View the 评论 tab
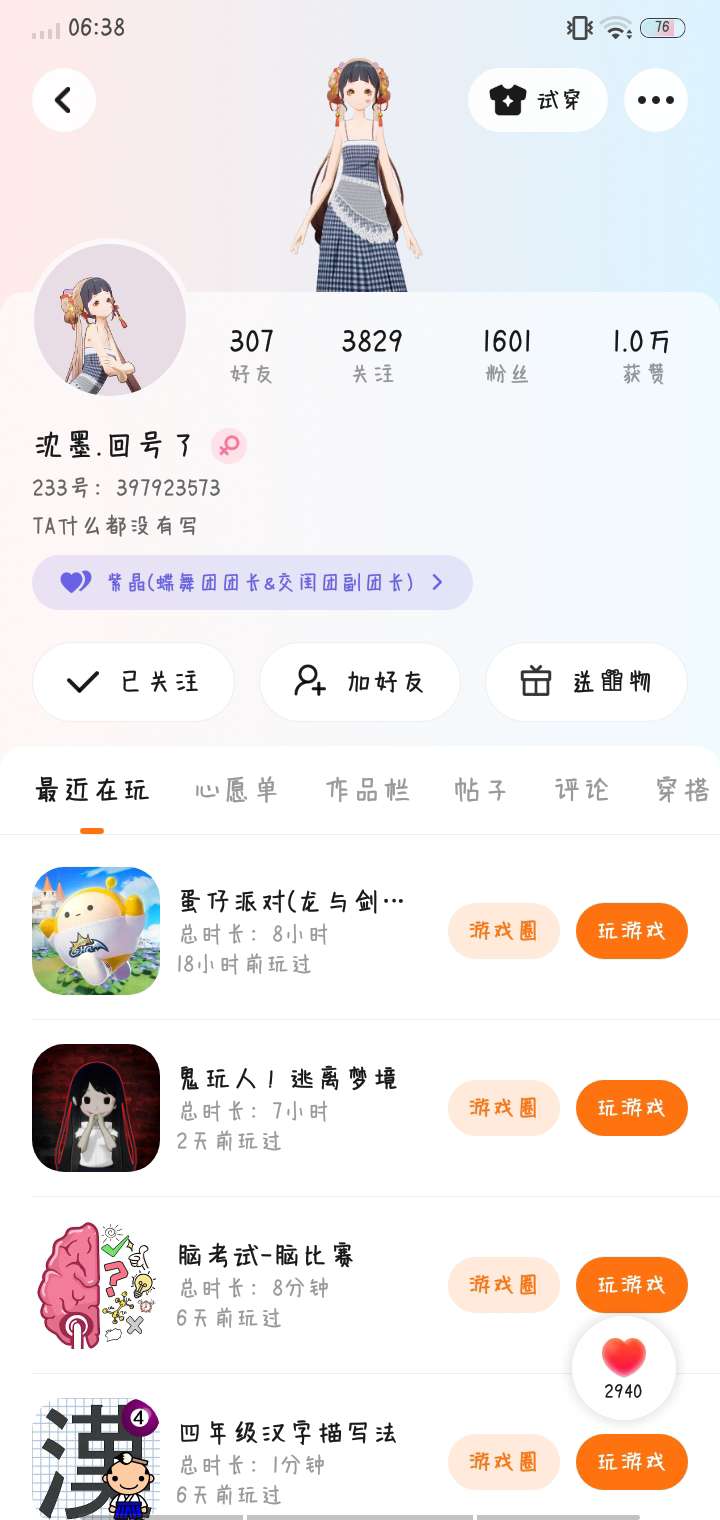Screen dimensions: 720x1520 (x=581, y=790)
